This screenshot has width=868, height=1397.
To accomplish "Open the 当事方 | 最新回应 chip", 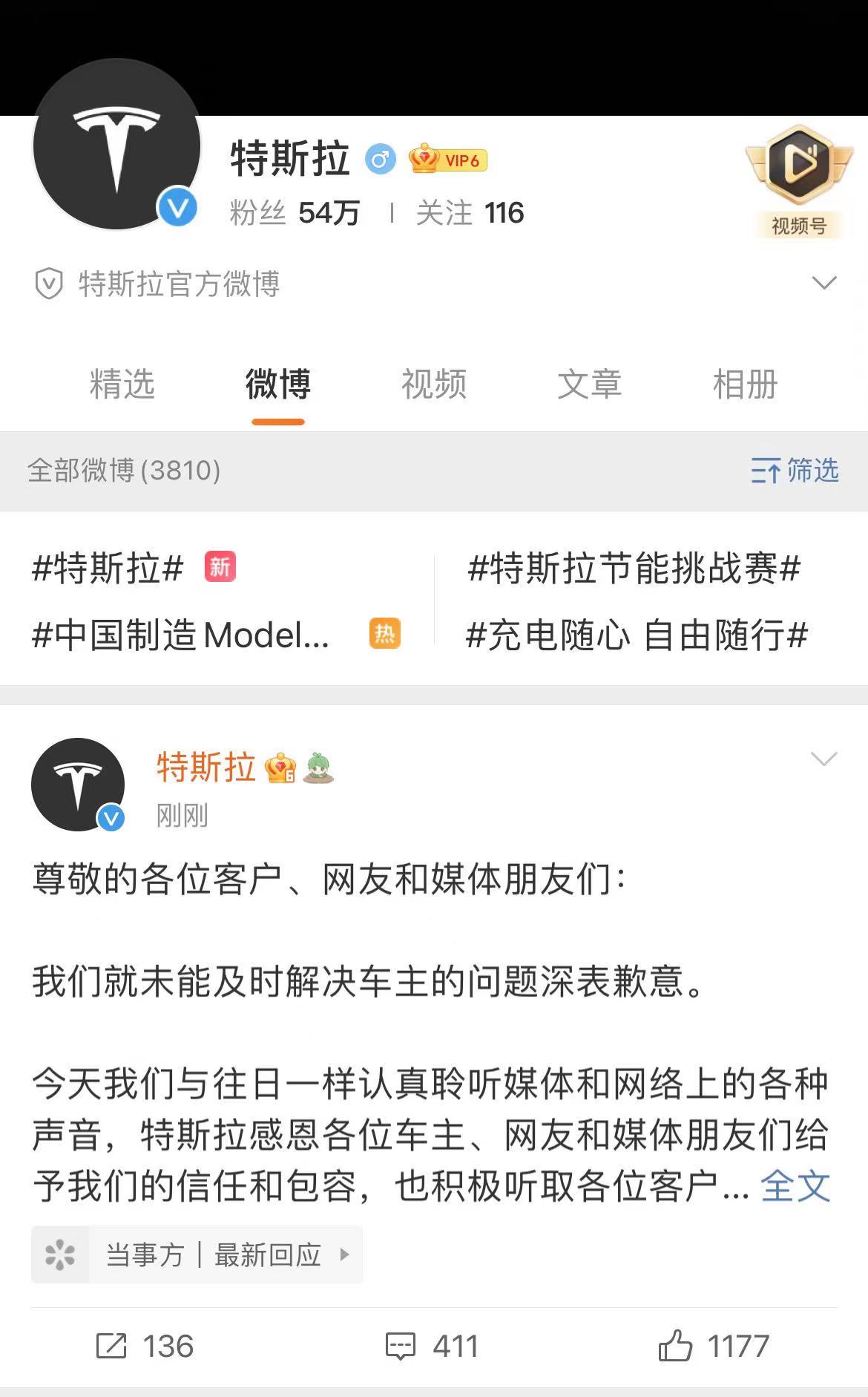I will pos(197,1254).
